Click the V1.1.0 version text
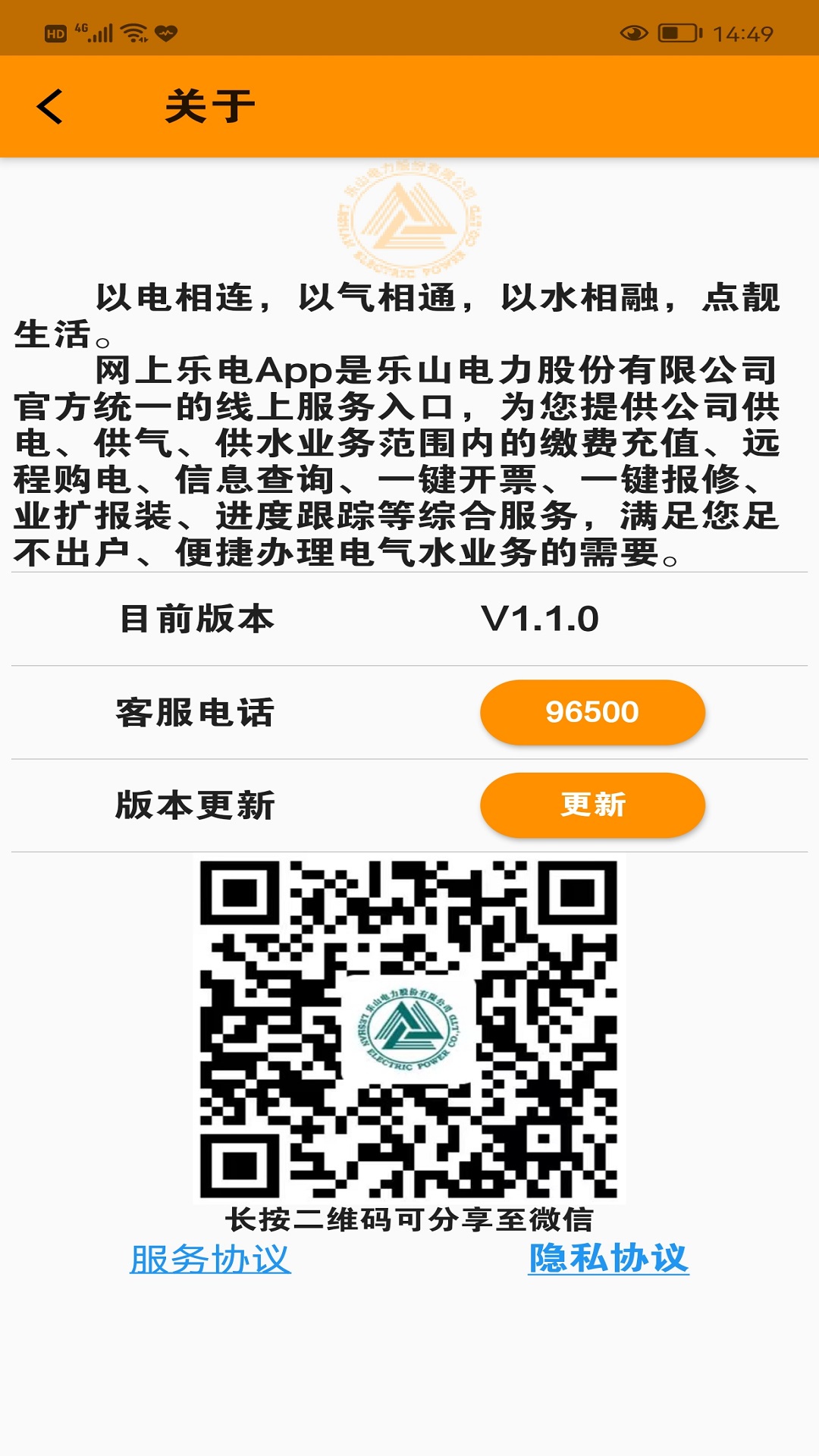 (x=541, y=619)
